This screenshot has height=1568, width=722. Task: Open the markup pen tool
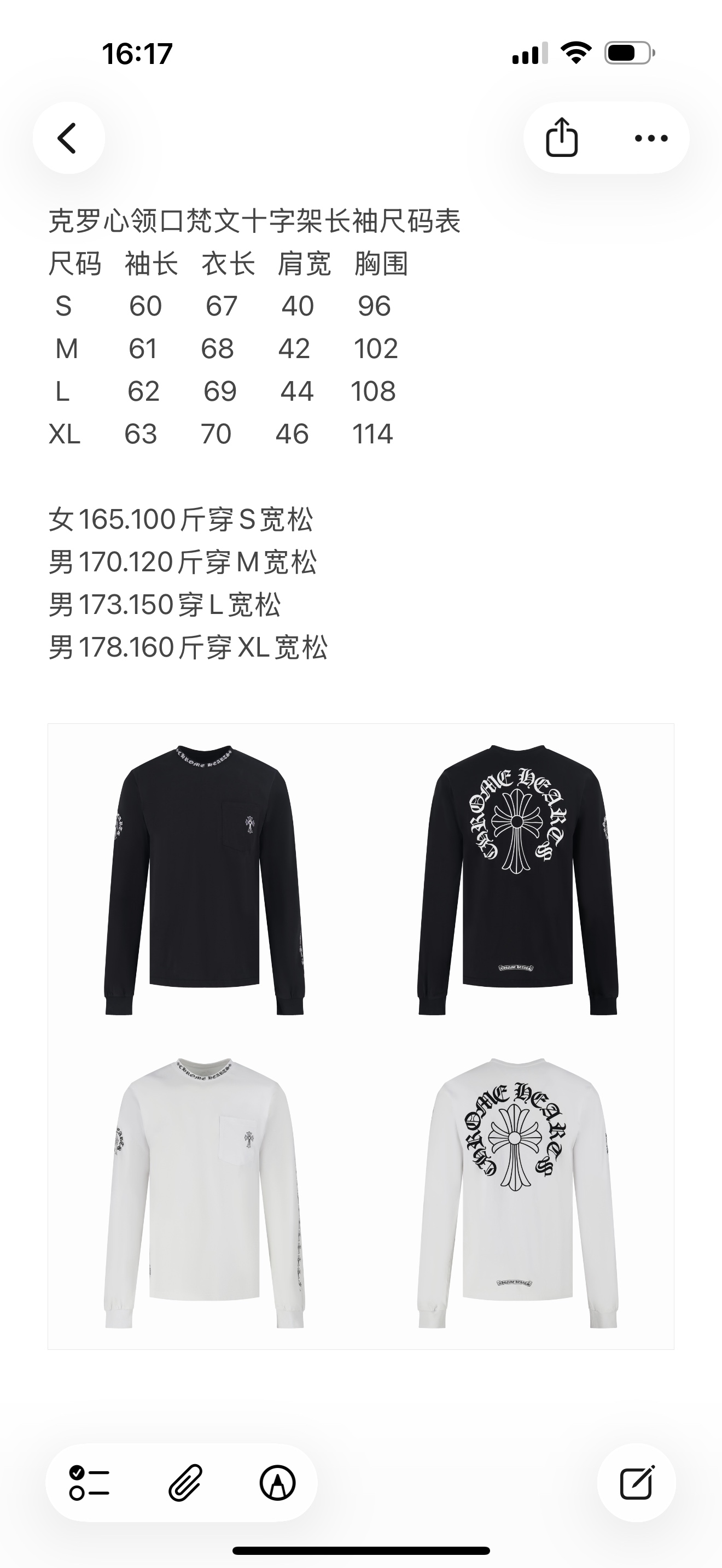(278, 1483)
